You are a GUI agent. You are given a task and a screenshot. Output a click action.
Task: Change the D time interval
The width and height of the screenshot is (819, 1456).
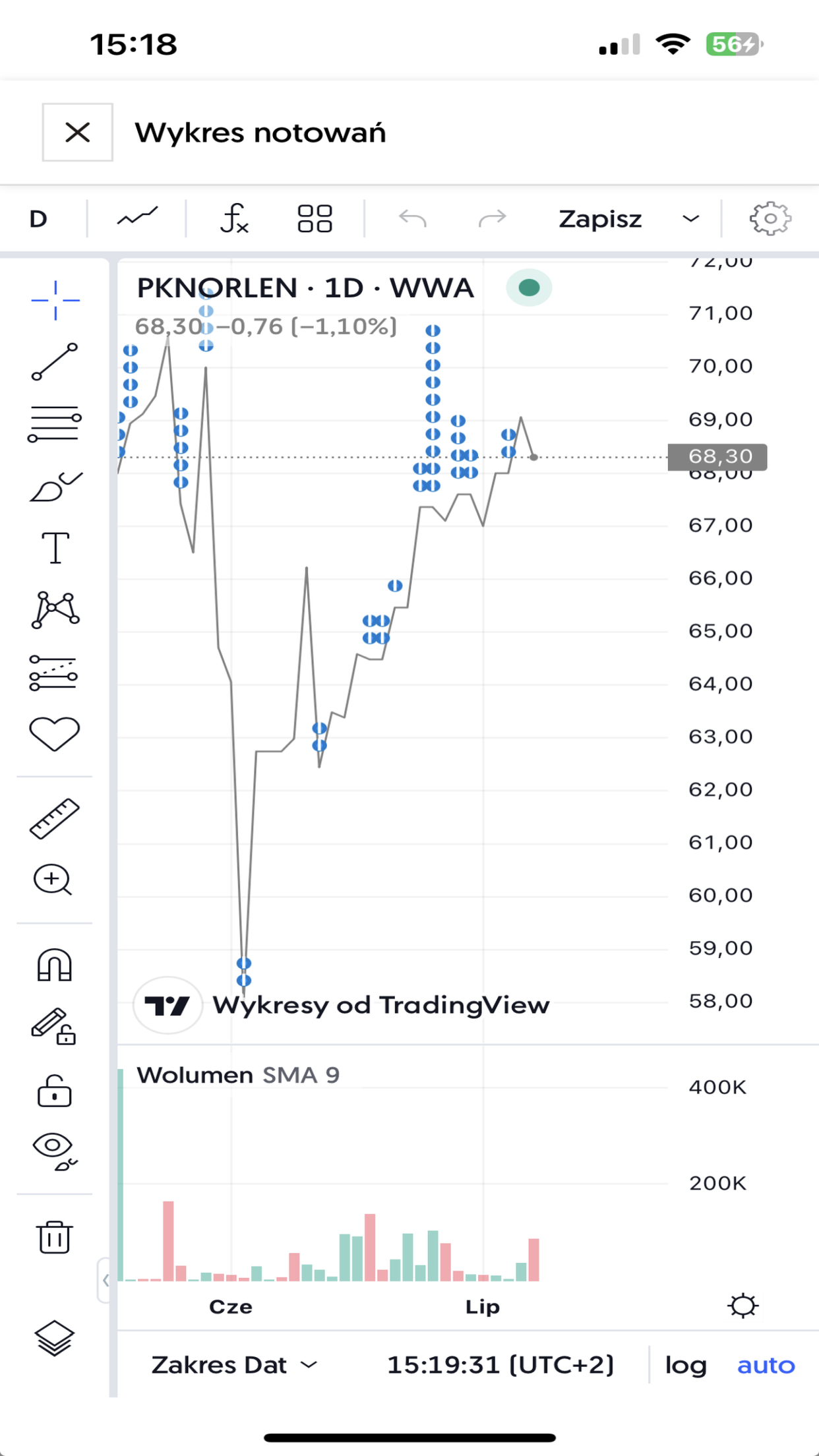39,219
